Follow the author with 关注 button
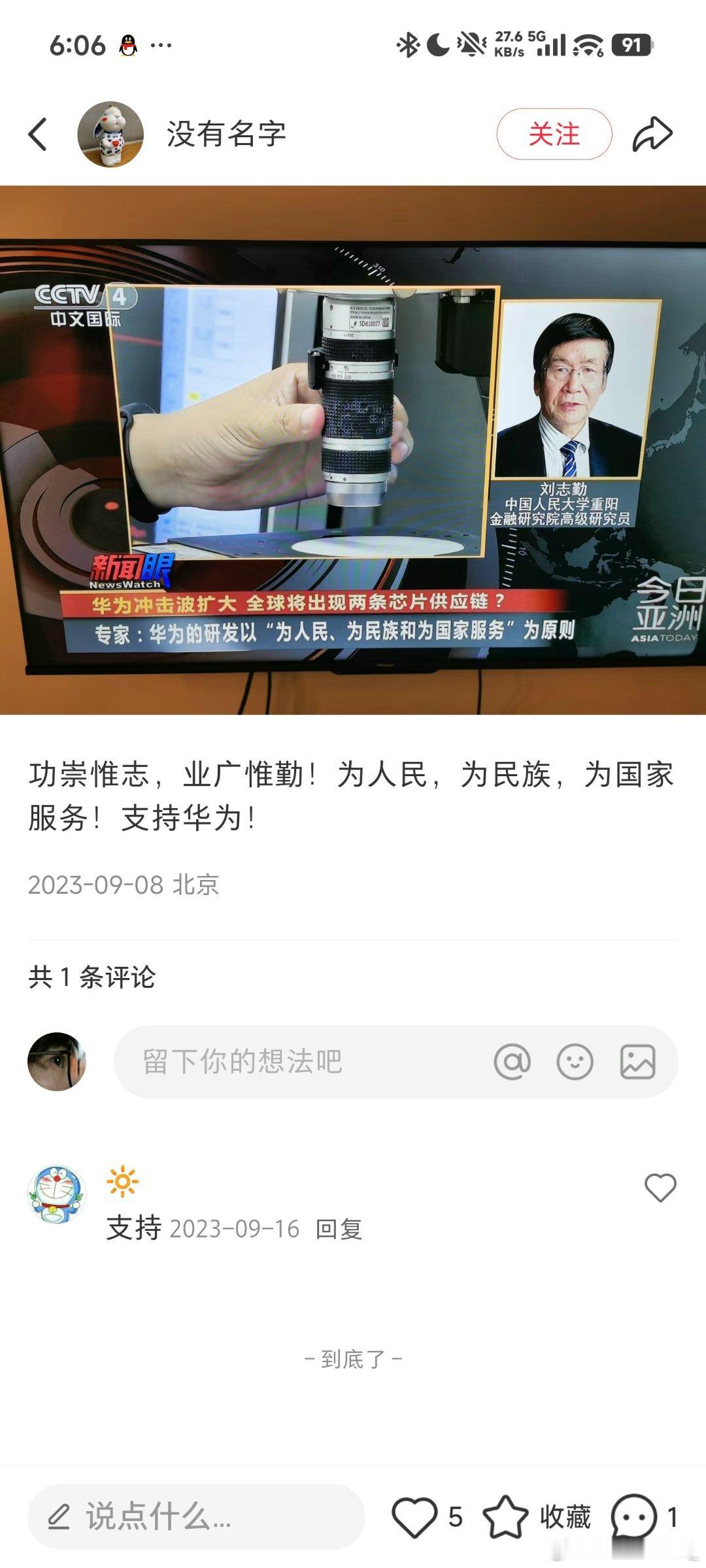This screenshot has height=1568, width=706. (x=554, y=135)
